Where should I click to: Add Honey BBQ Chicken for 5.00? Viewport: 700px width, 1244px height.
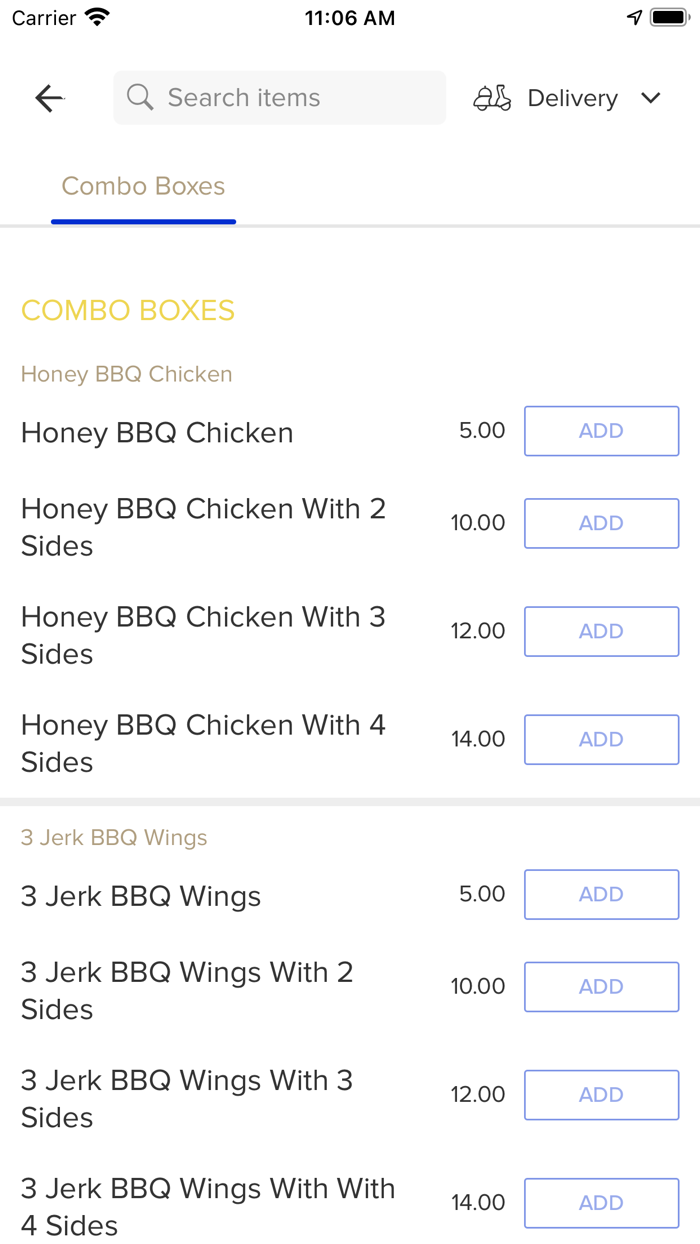[x=601, y=431]
